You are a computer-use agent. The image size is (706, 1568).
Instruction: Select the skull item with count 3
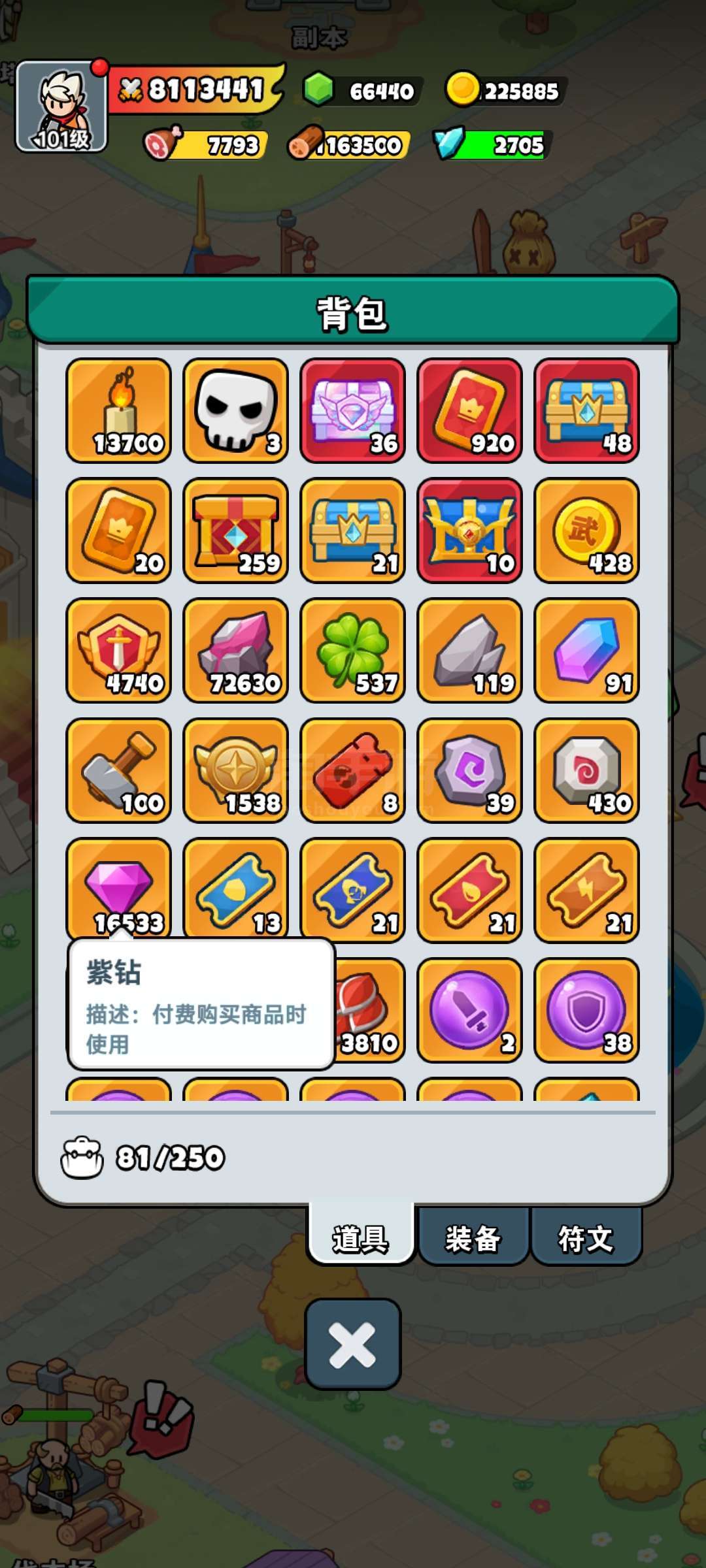click(x=235, y=410)
